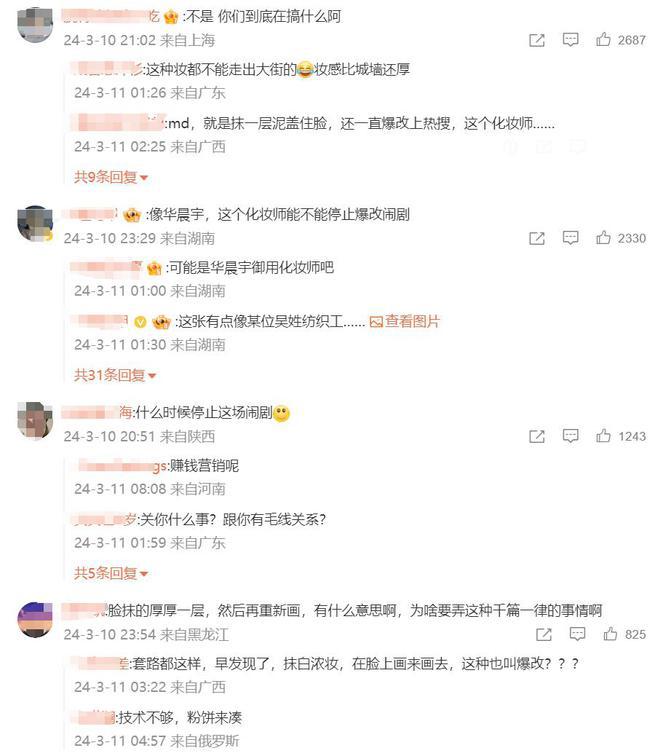Expand 共31条回复 replies
The width and height of the screenshot is (660, 756).
coord(115,375)
